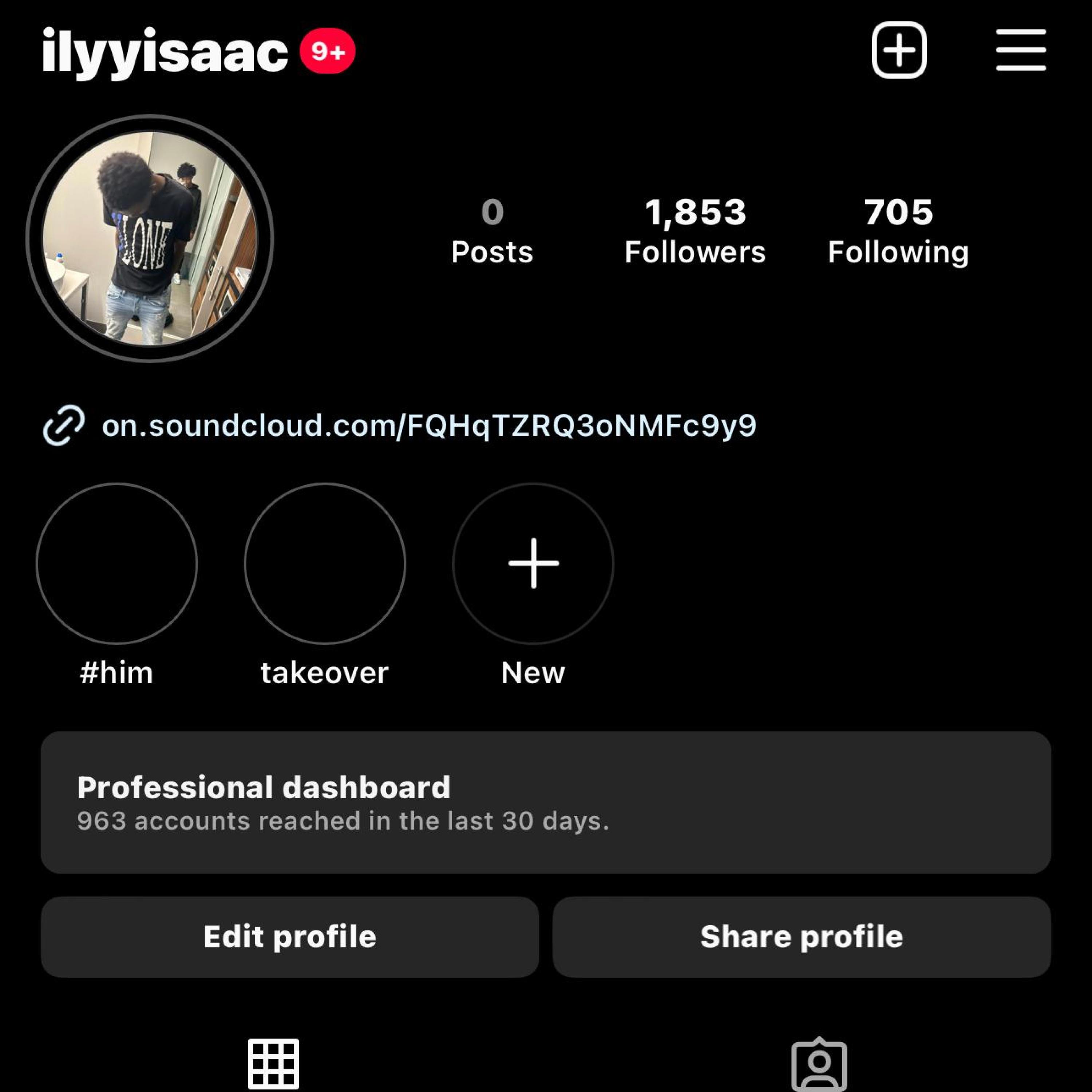Open the #him story highlight
Screen dimensions: 1092x1092
[116, 563]
